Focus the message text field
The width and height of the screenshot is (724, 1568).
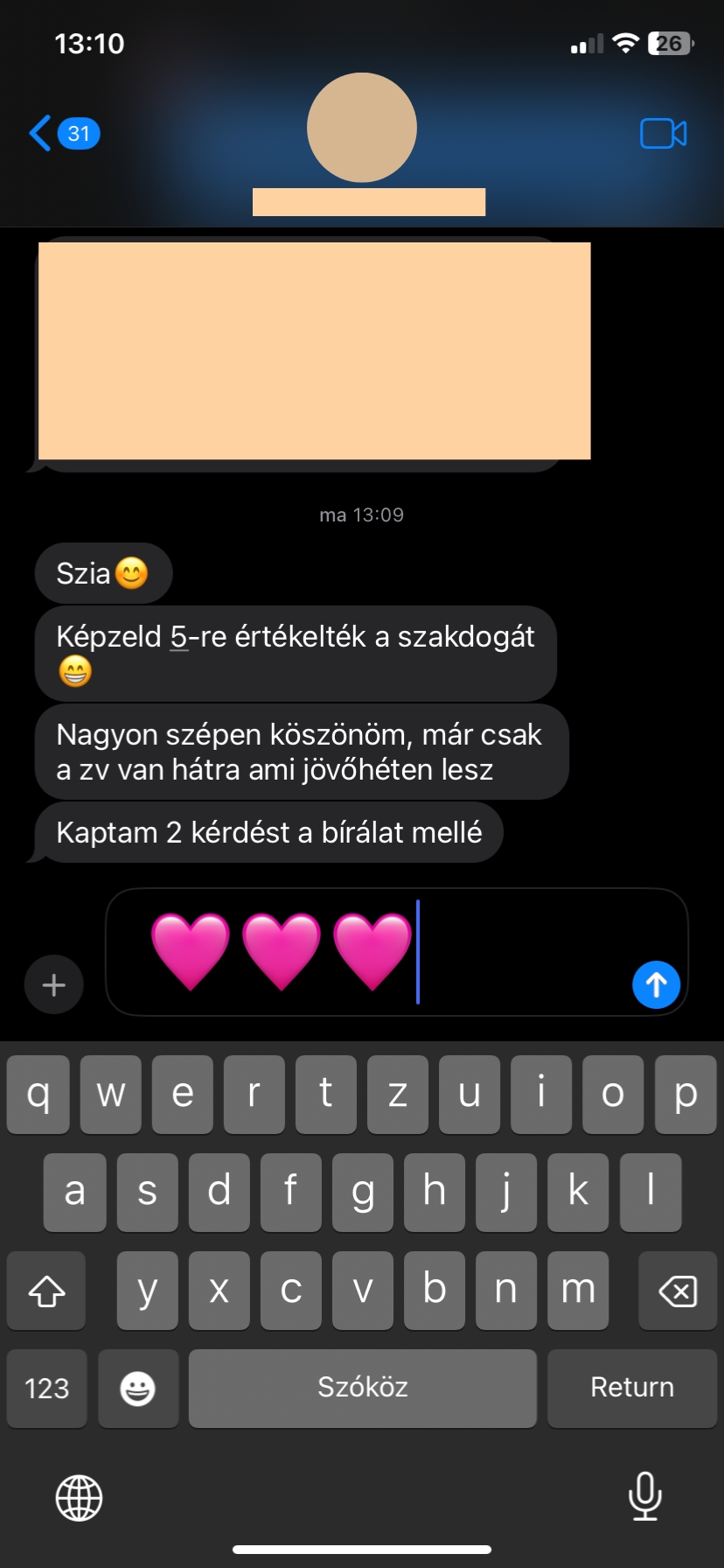point(525,952)
